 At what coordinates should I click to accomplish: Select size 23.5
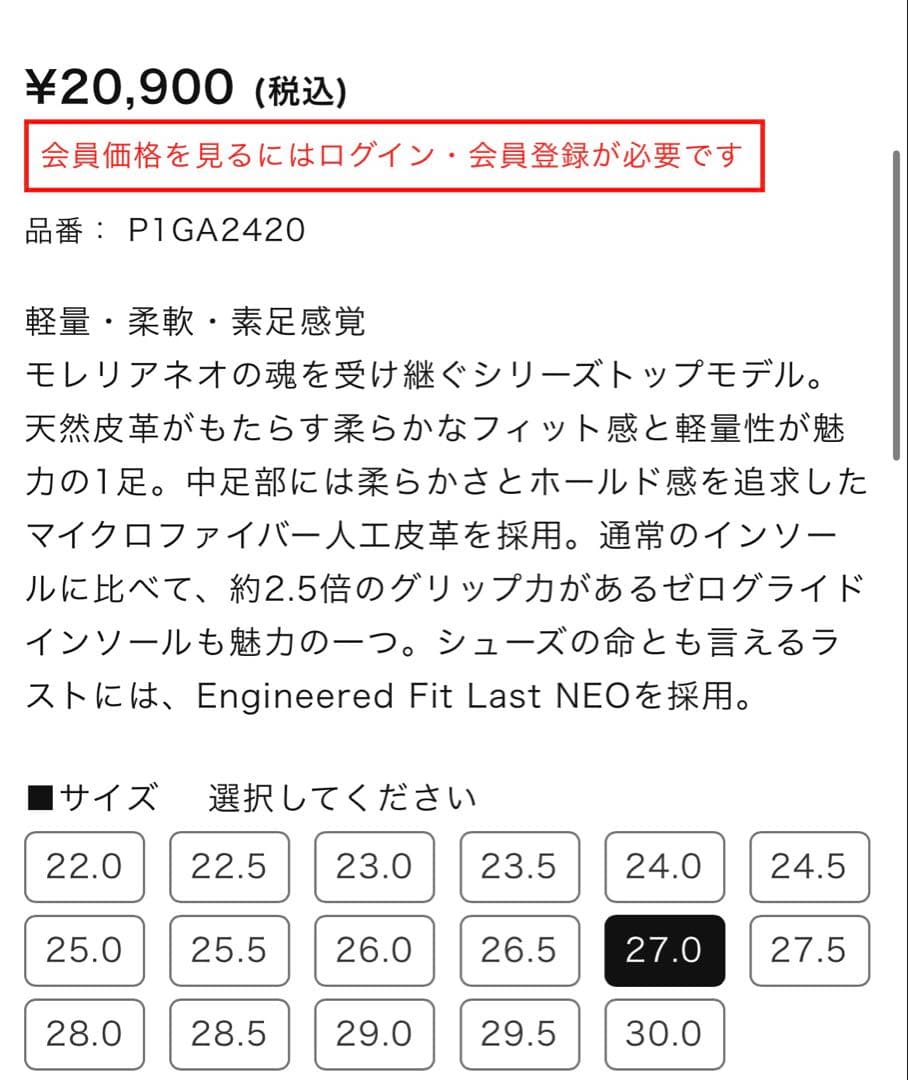tap(519, 866)
